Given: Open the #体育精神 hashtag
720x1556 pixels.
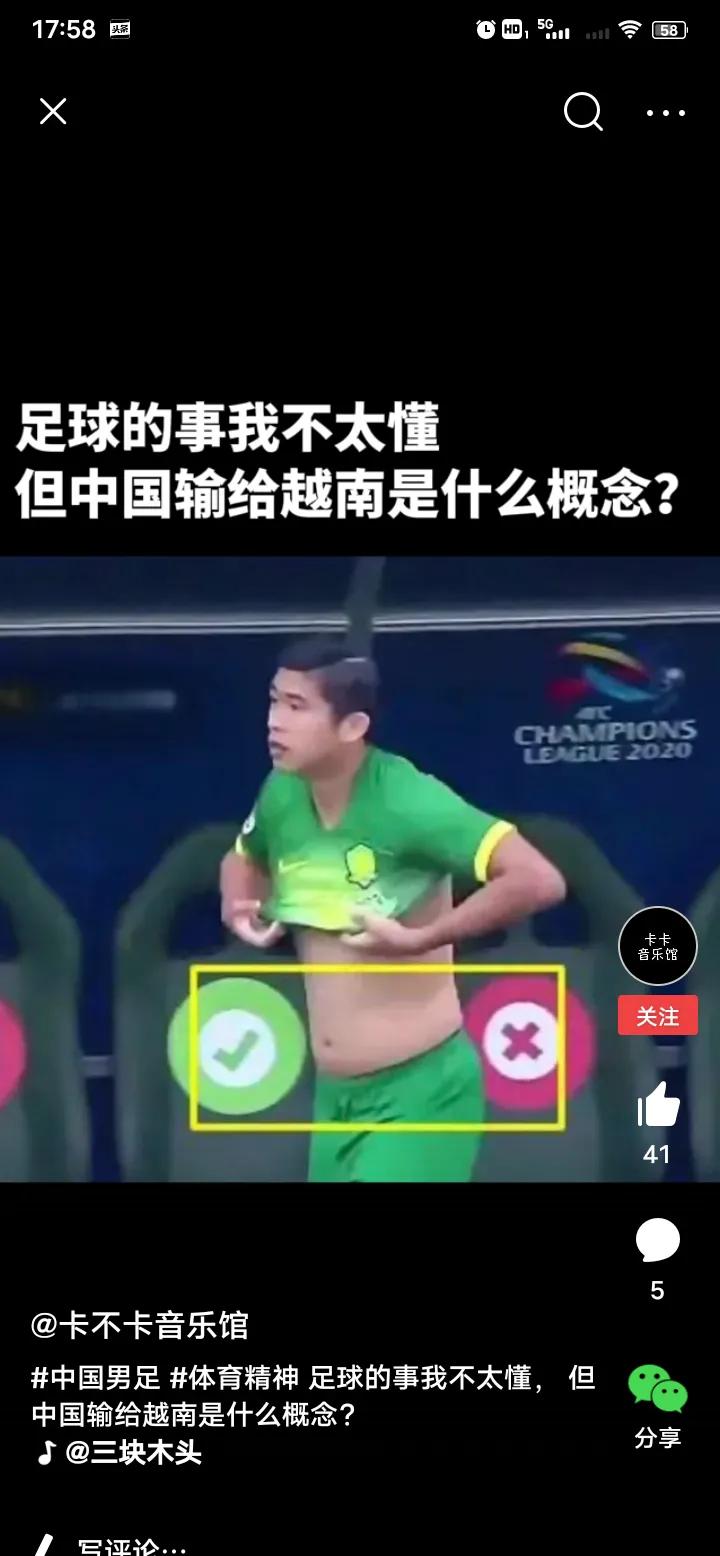Looking at the screenshot, I should (234, 1379).
